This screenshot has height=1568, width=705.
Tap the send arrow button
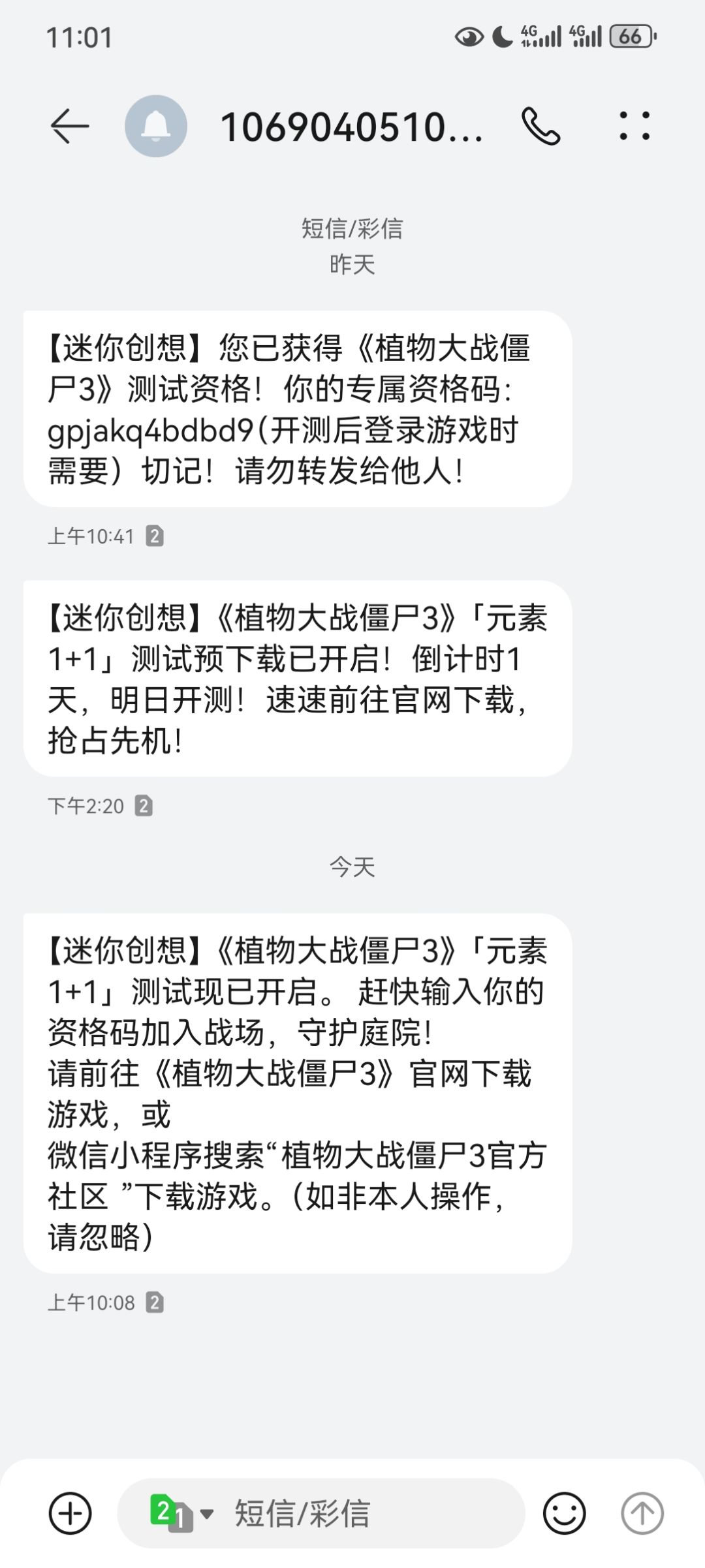tap(642, 1513)
